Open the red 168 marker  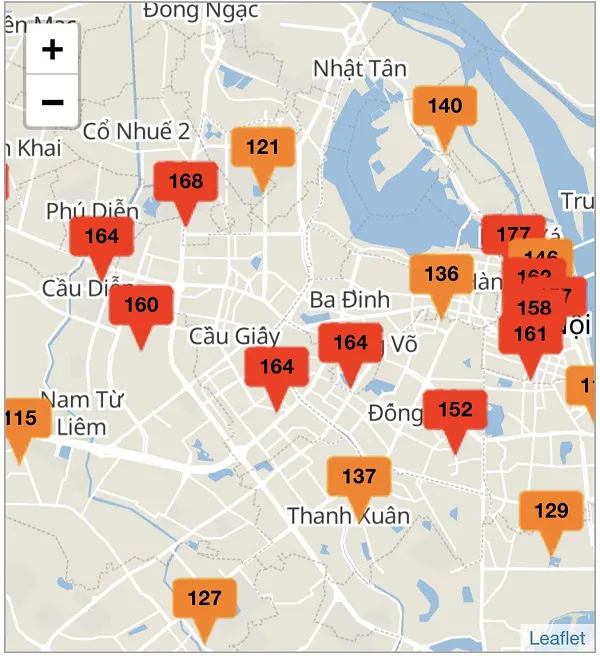tap(185, 183)
